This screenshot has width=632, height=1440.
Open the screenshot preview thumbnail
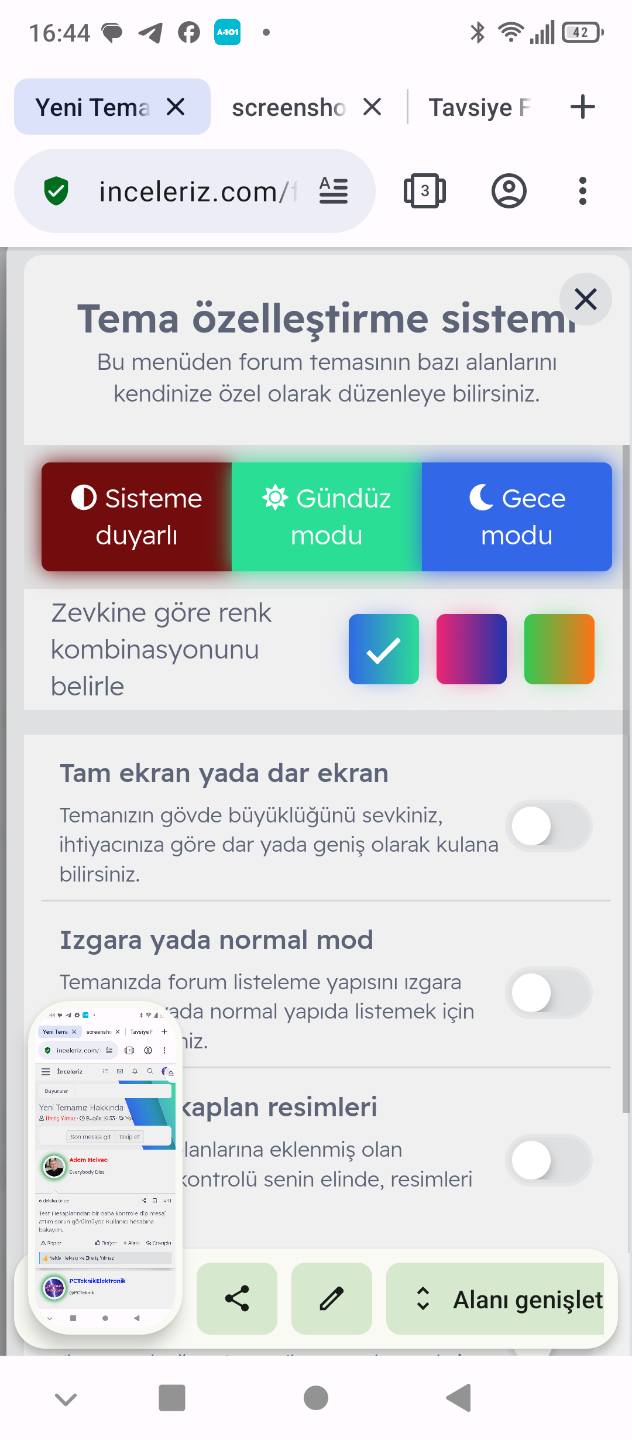tap(105, 1168)
